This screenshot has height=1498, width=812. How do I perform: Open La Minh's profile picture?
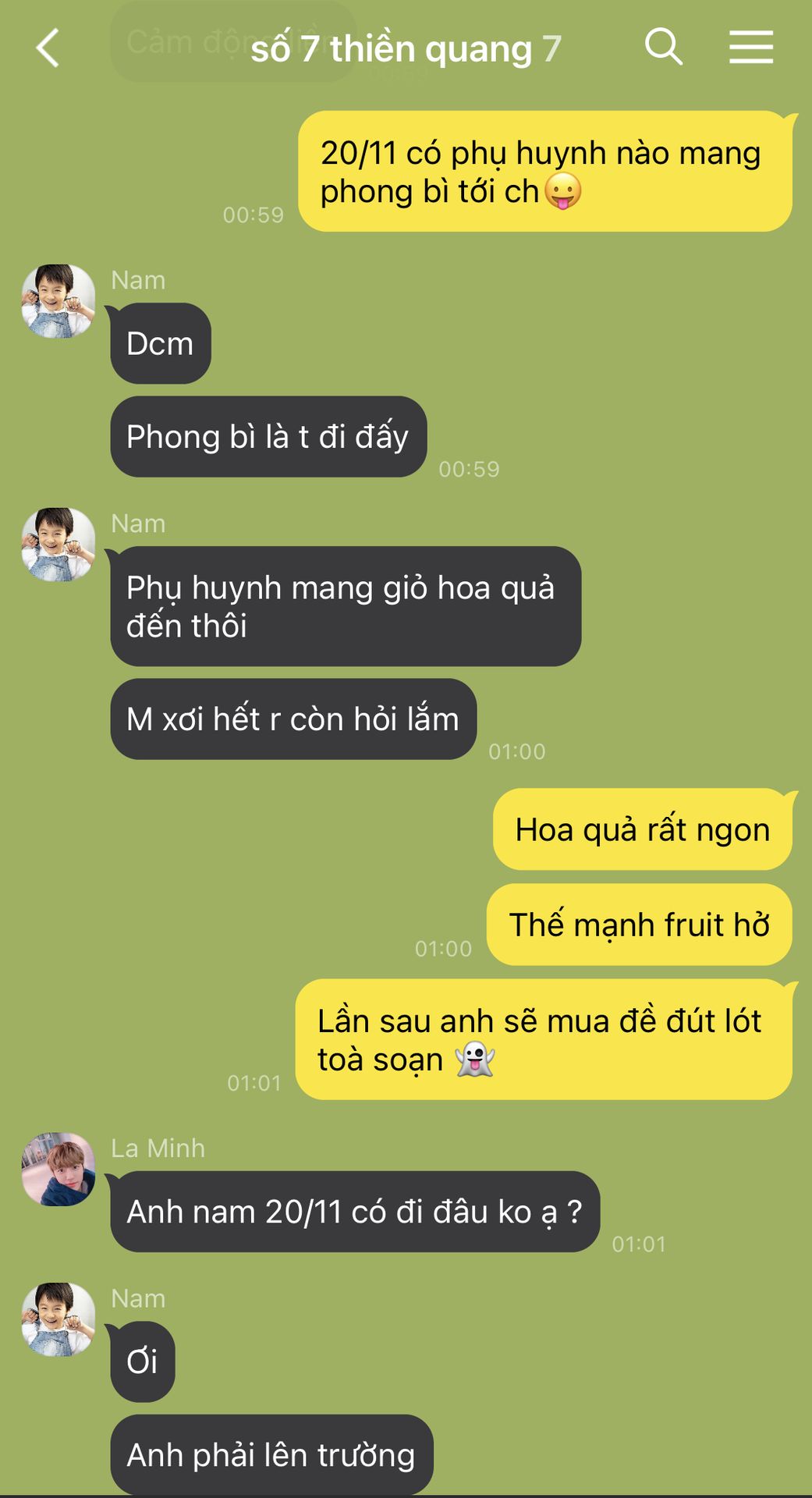[59, 1169]
